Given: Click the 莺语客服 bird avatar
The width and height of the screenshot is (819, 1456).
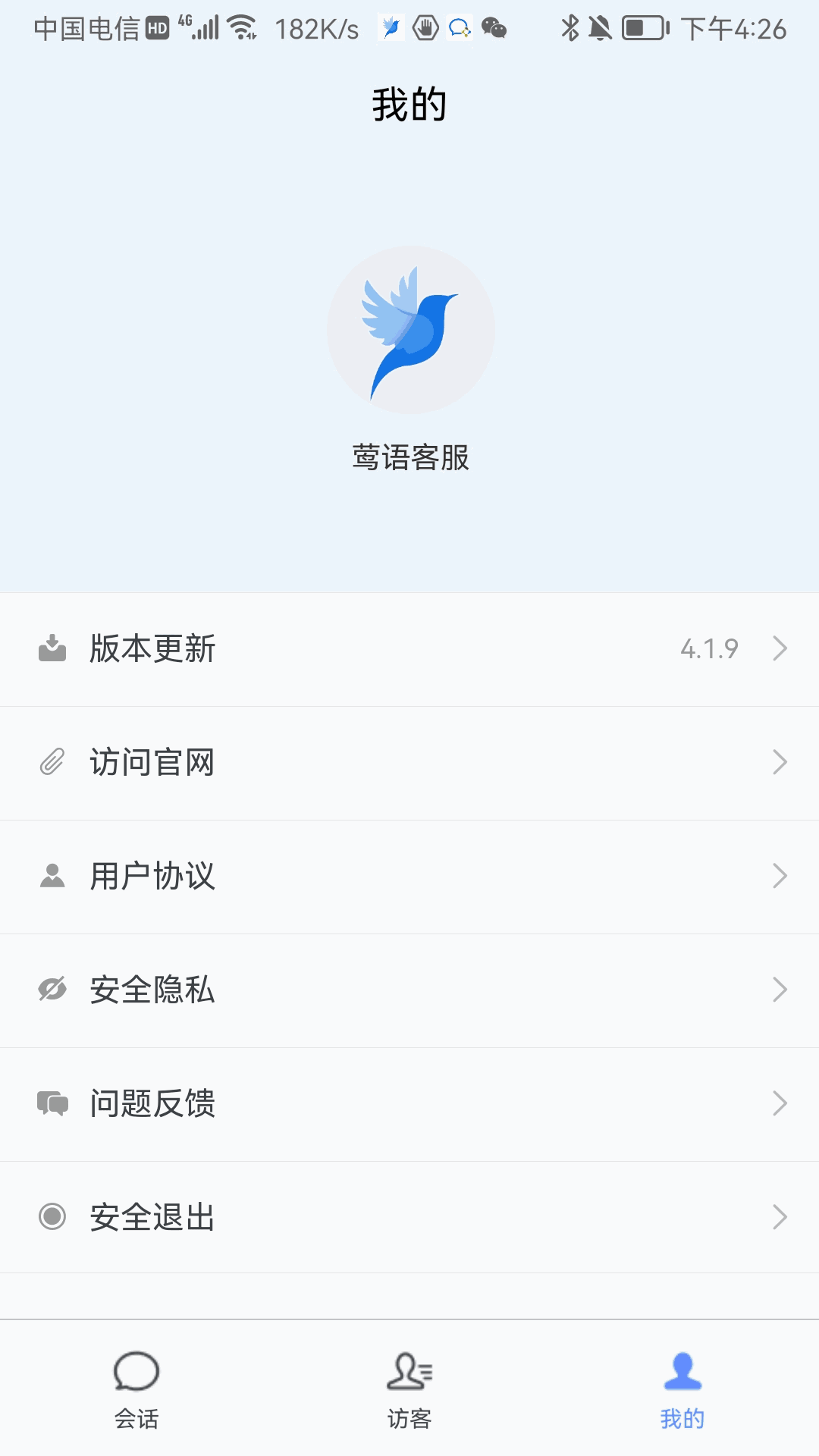Looking at the screenshot, I should coord(409,330).
